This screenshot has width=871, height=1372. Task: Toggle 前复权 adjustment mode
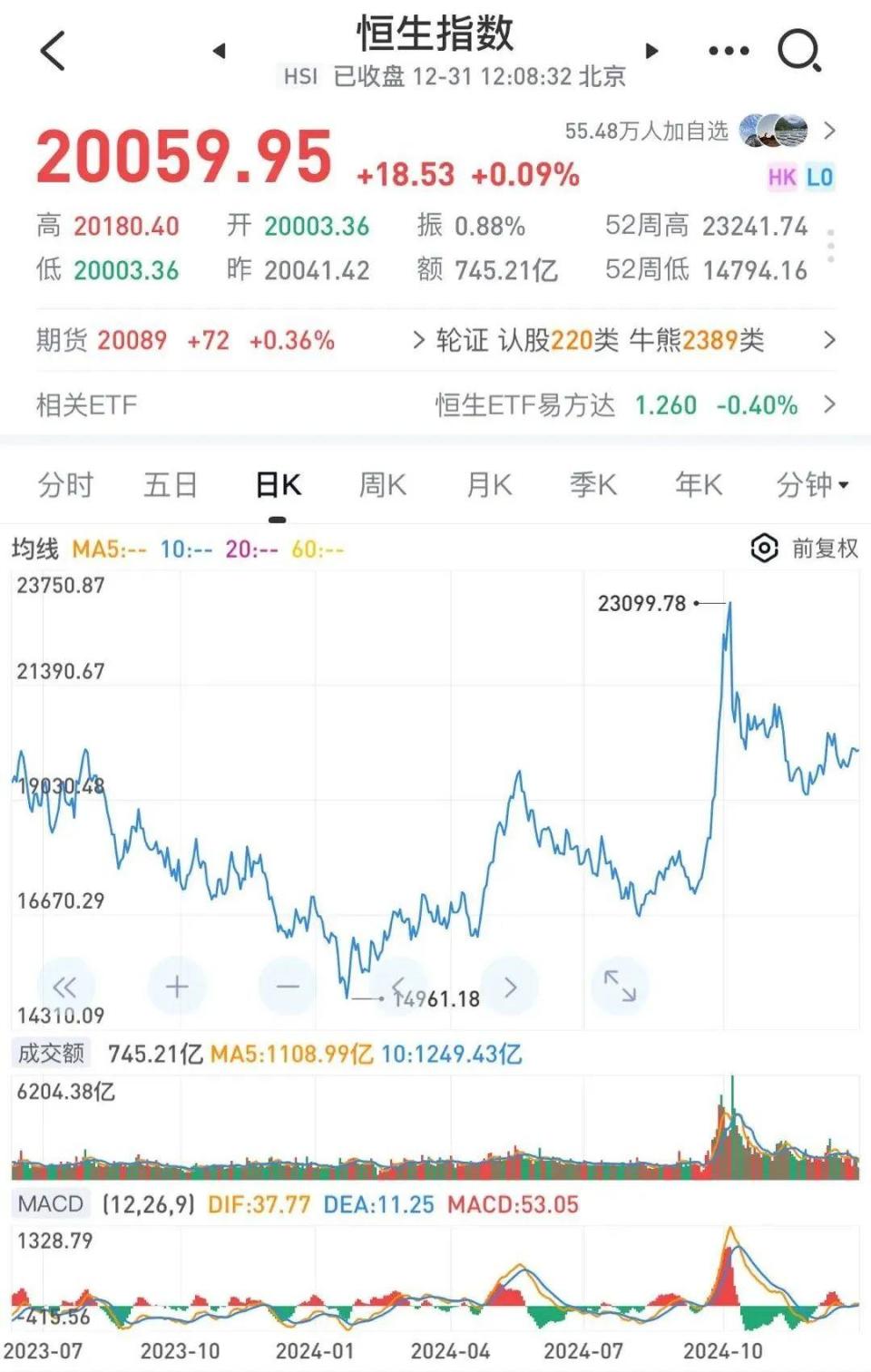[826, 547]
